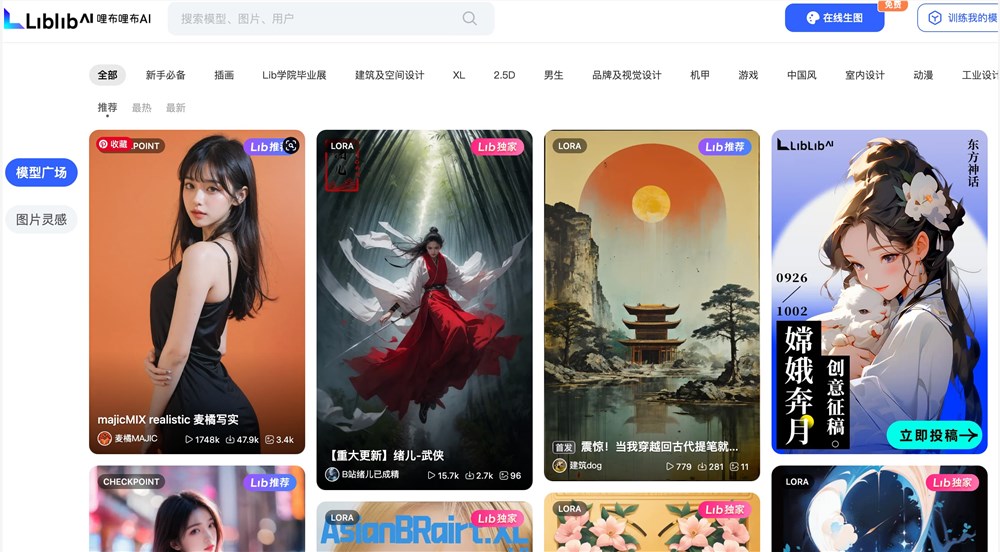Sort models by 最新
The width and height of the screenshot is (1000, 552).
click(x=175, y=107)
